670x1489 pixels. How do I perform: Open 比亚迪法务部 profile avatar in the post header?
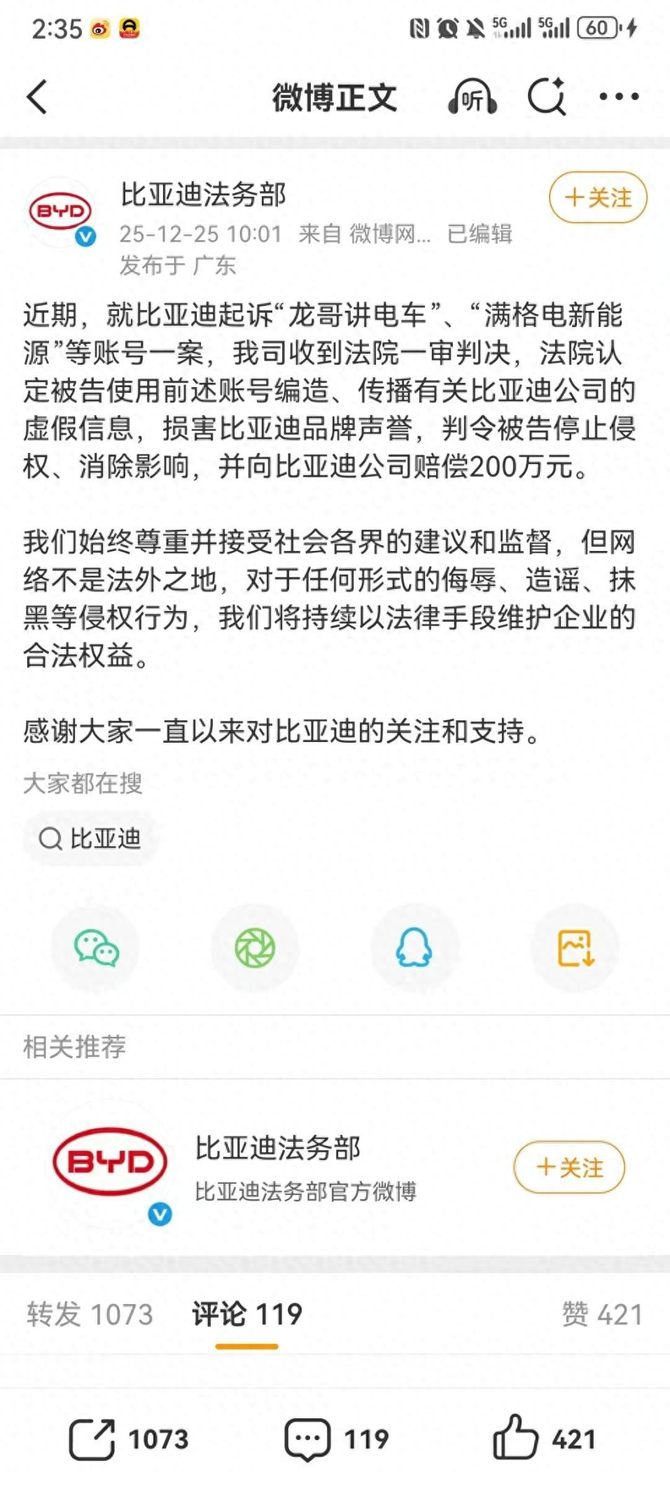pyautogui.click(x=61, y=213)
